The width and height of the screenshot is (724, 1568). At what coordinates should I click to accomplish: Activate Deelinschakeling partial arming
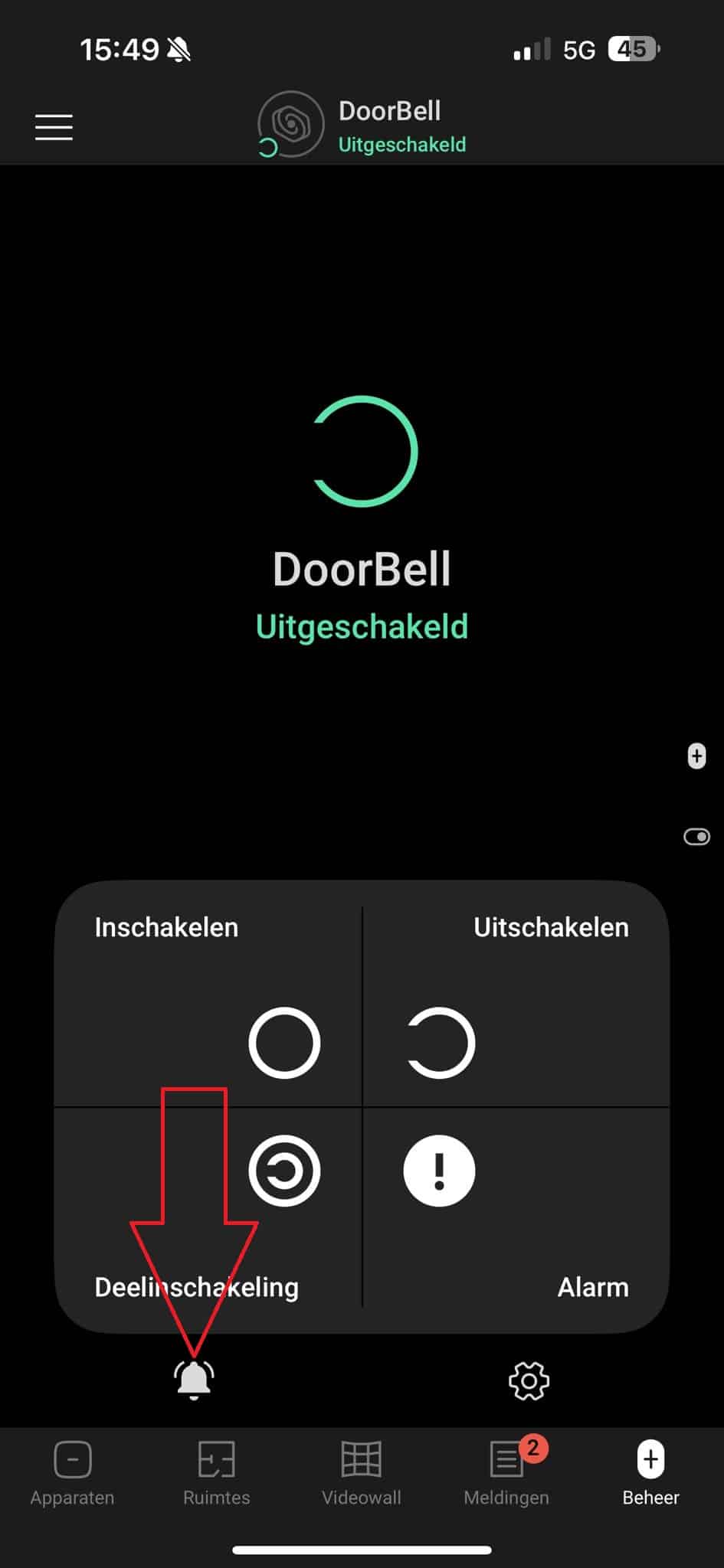tap(208, 1220)
